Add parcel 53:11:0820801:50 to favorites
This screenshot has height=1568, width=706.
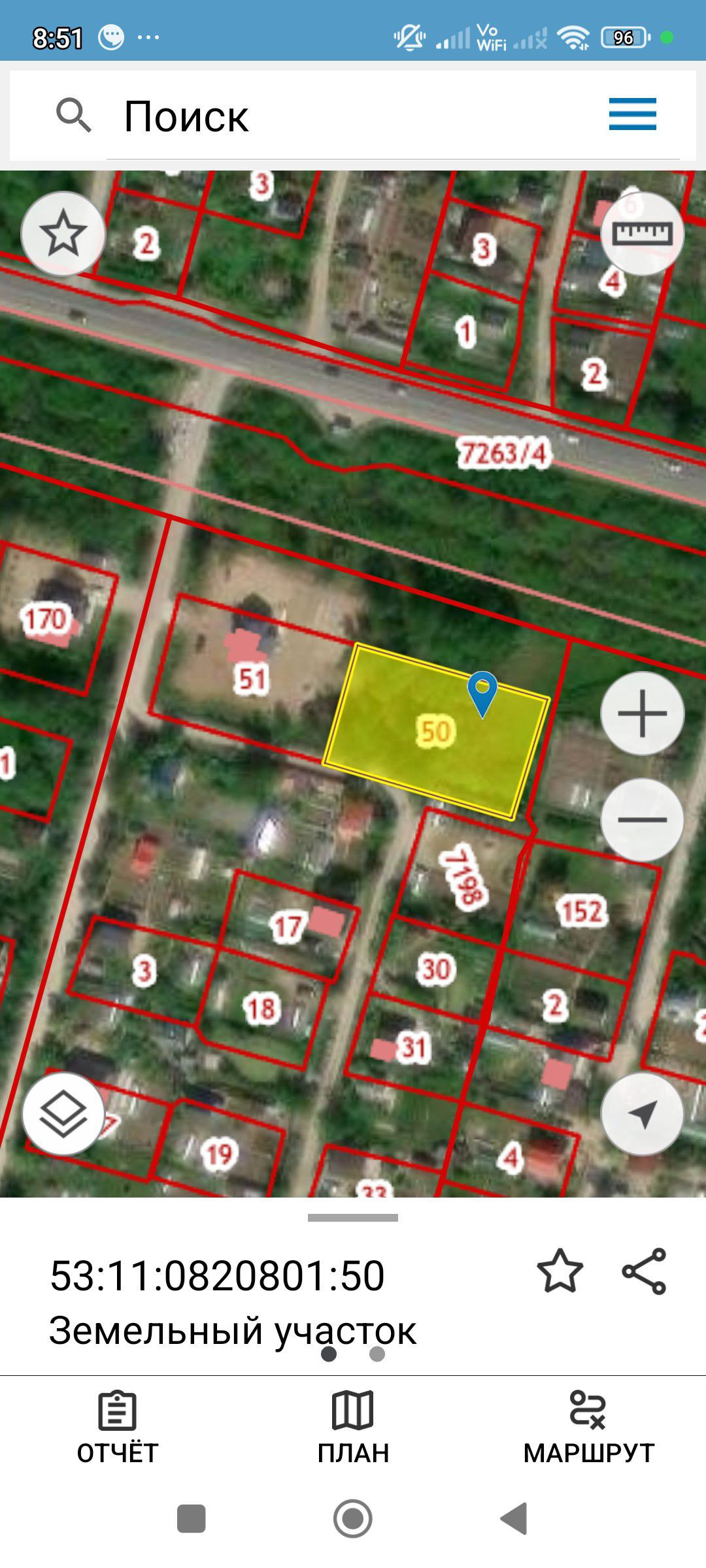tap(560, 1271)
